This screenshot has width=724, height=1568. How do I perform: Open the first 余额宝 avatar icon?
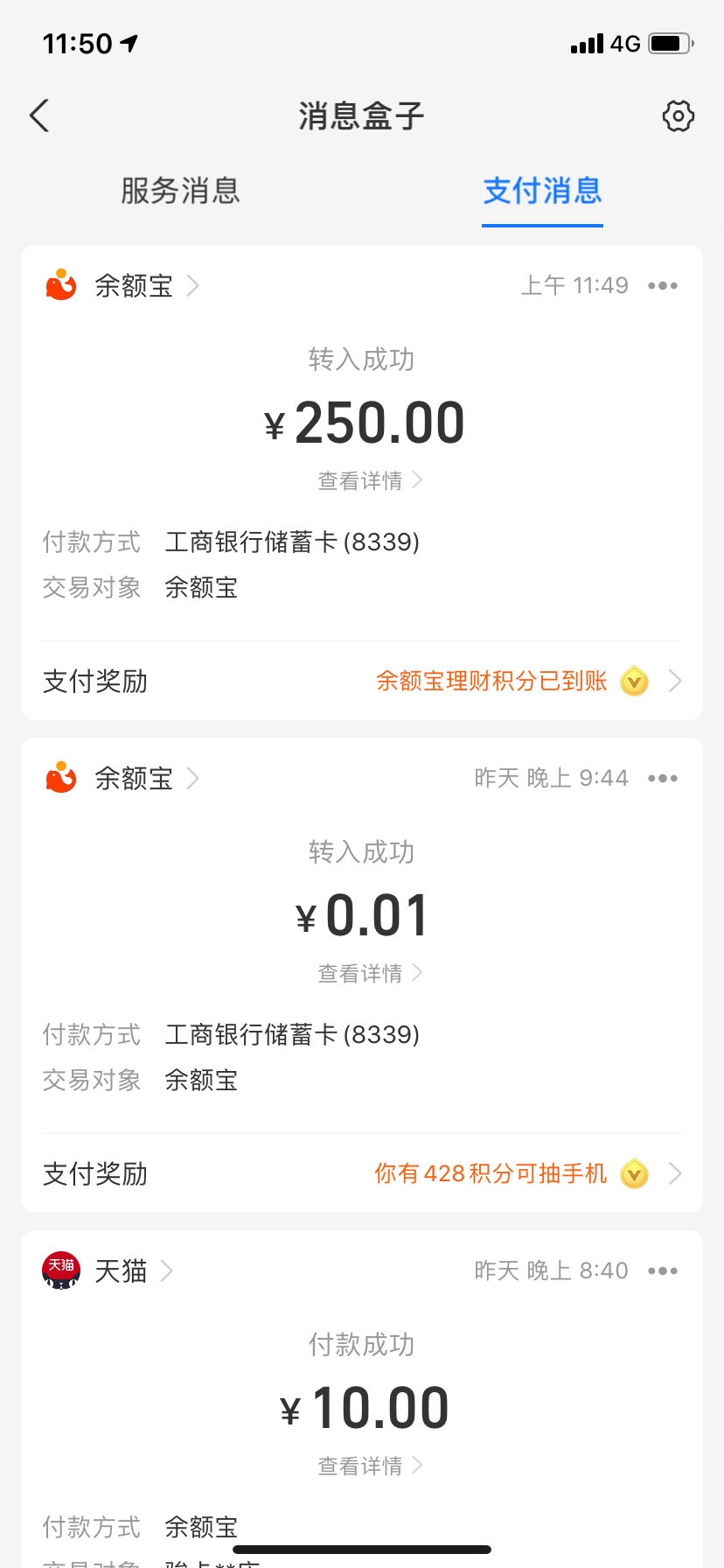coord(59,284)
